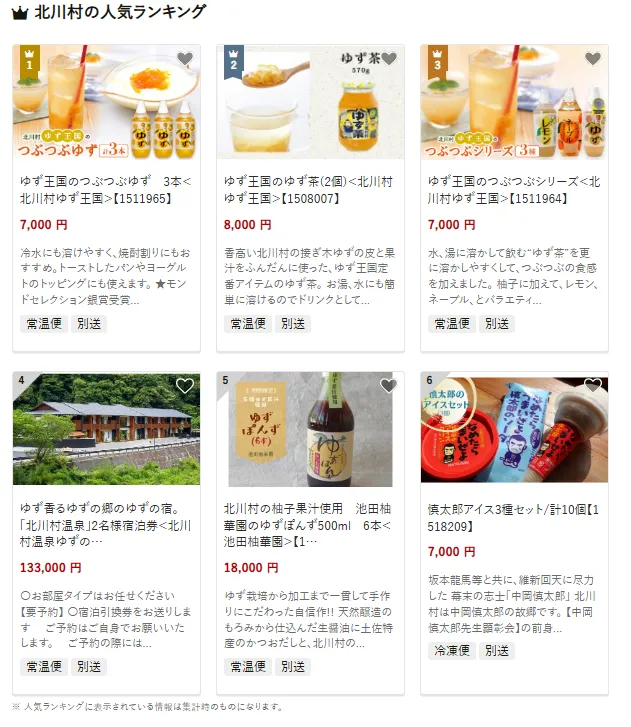Image resolution: width=631 pixels, height=727 pixels.
Task: Open the ゆず王国のつぶつぶシリーズ card
Action: click(x=514, y=190)
